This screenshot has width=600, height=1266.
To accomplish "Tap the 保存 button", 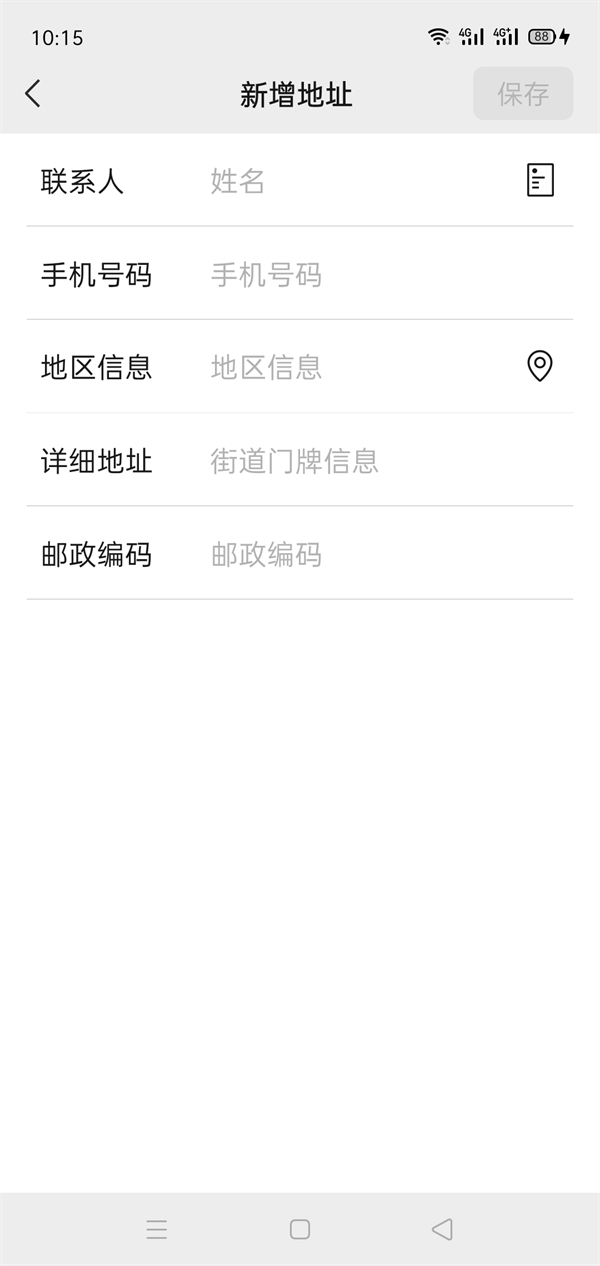I will pyautogui.click(x=523, y=94).
